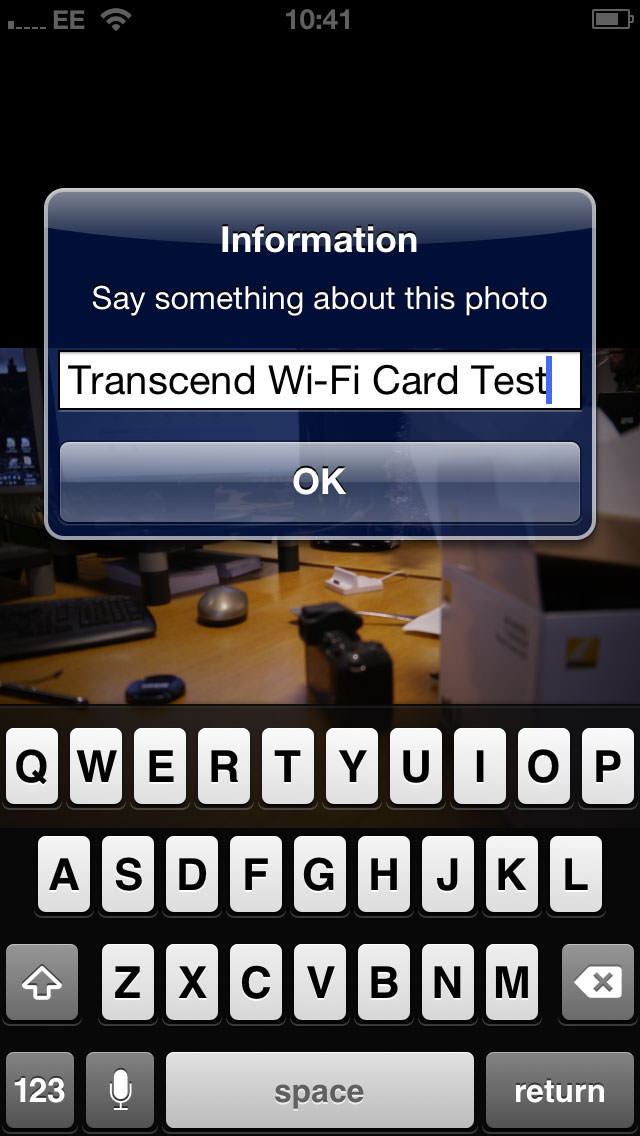Delete a character with the backspace key
Image resolution: width=640 pixels, height=1136 pixels.
click(600, 983)
